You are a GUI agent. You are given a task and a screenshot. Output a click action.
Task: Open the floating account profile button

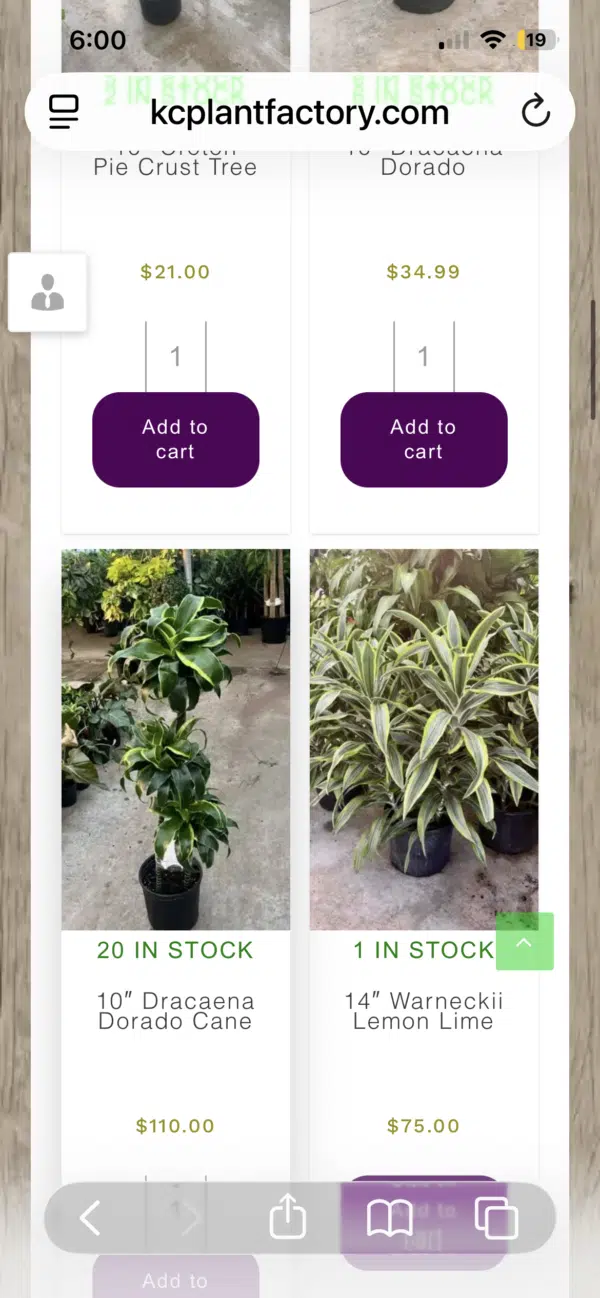[47, 292]
